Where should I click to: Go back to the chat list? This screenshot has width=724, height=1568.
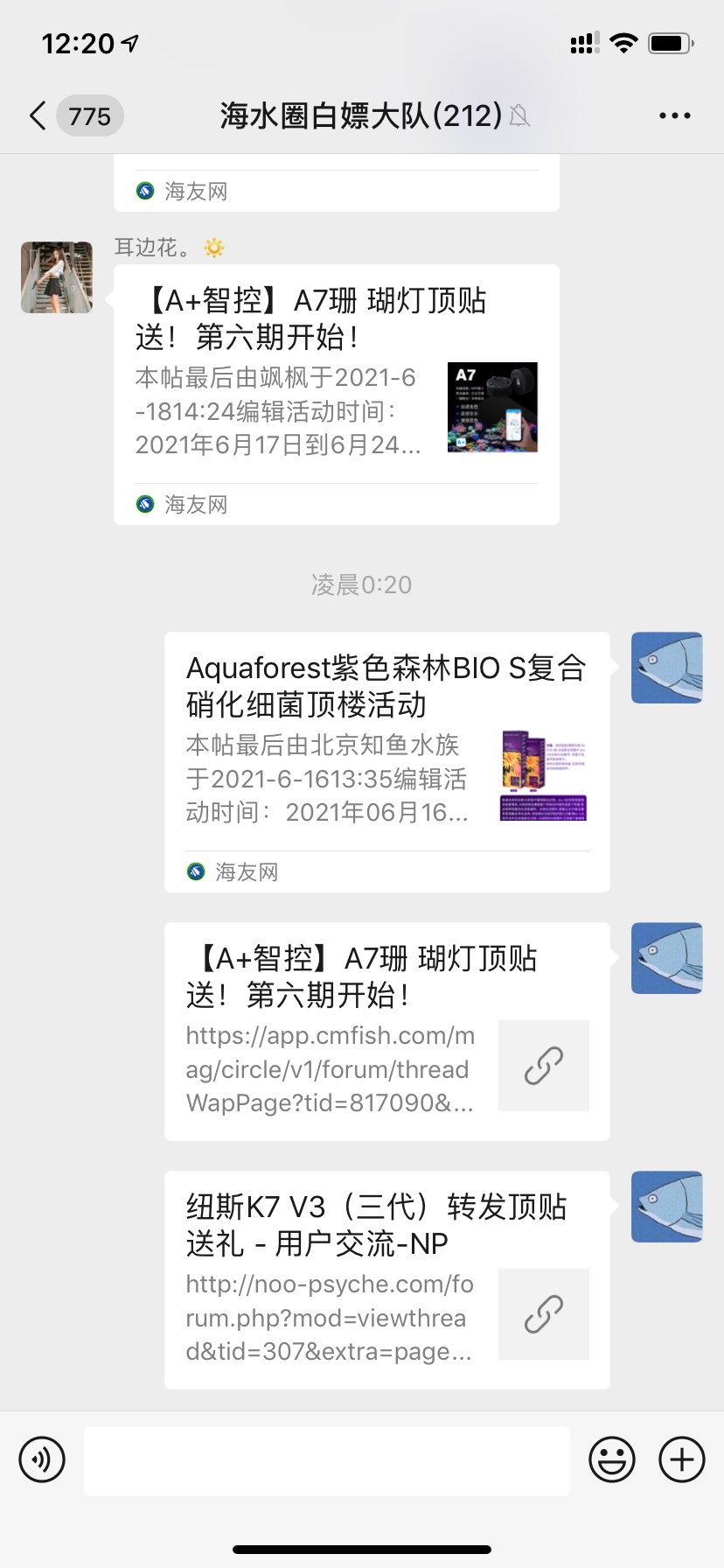click(38, 115)
